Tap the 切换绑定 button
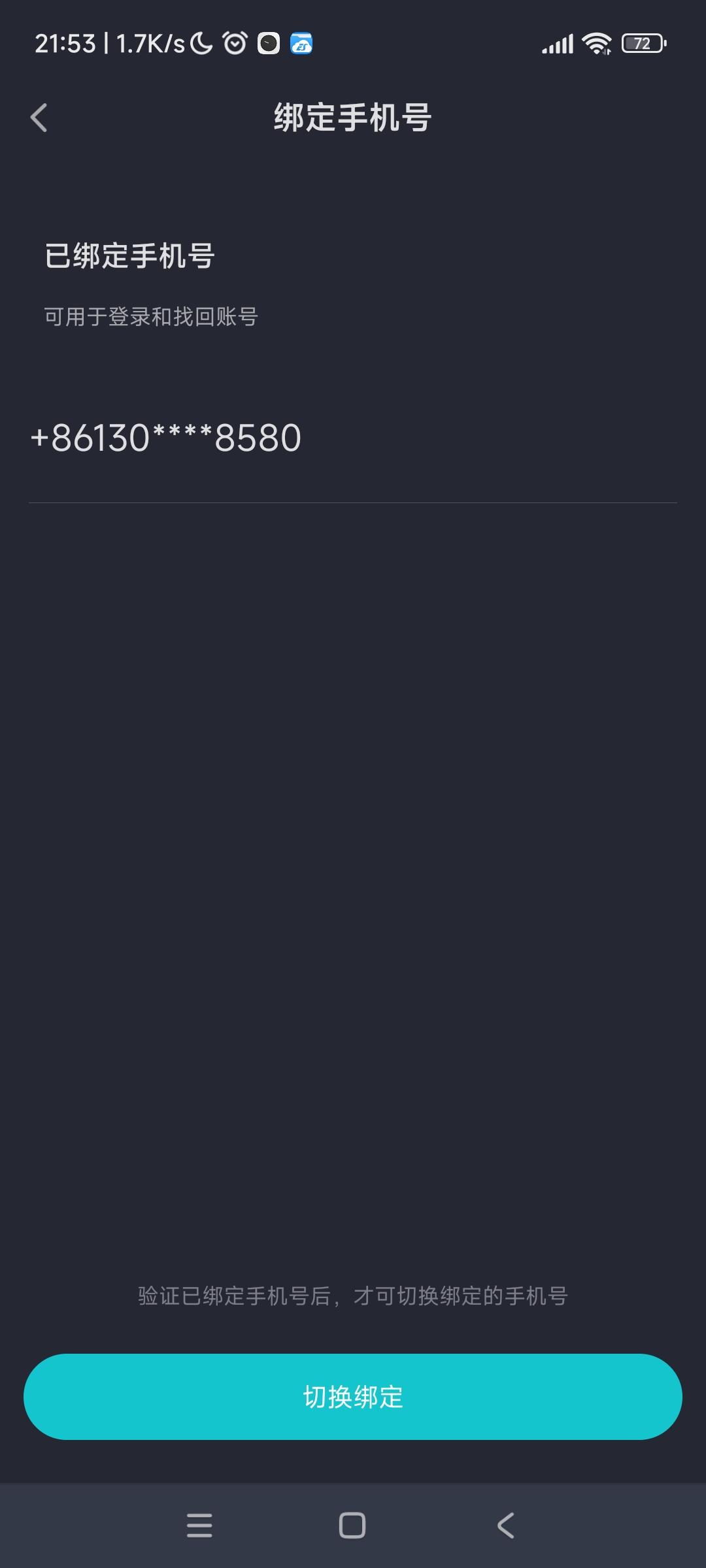This screenshot has width=706, height=1568. pos(353,1397)
